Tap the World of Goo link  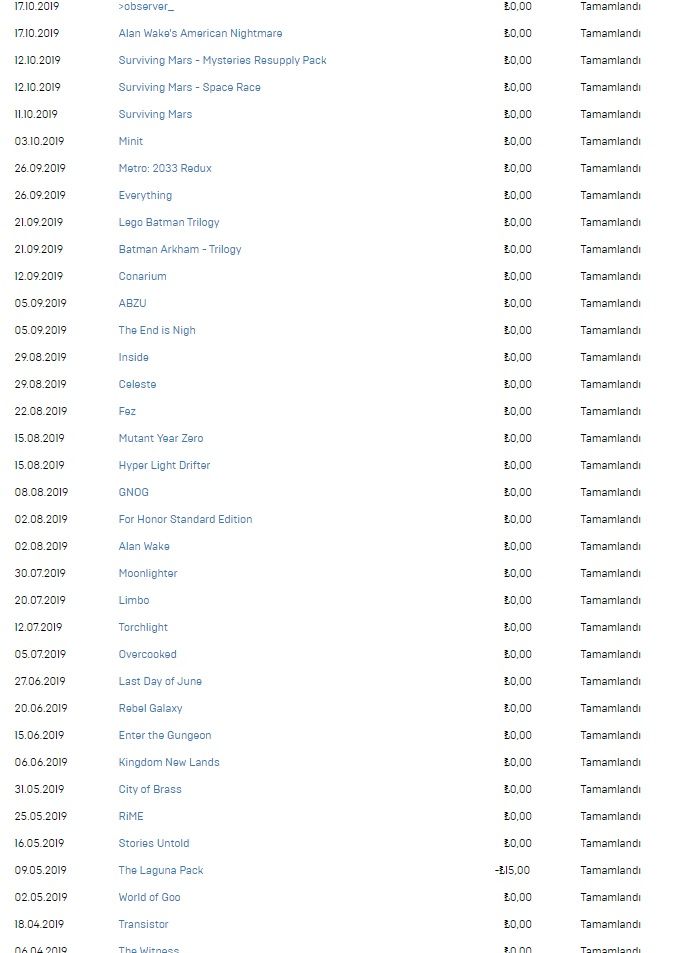pyautogui.click(x=149, y=898)
